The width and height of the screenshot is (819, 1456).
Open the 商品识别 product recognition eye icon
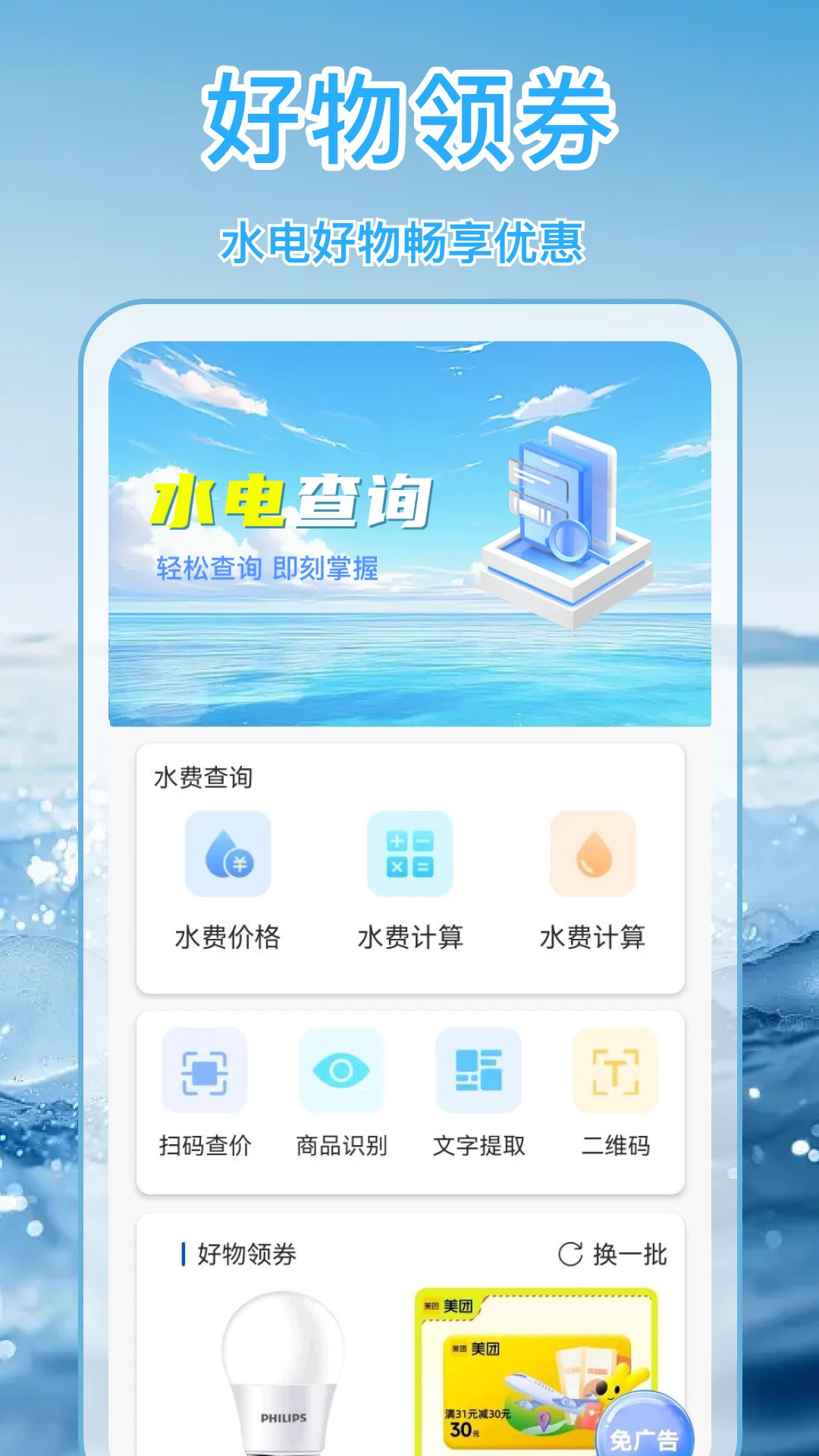[x=340, y=1090]
